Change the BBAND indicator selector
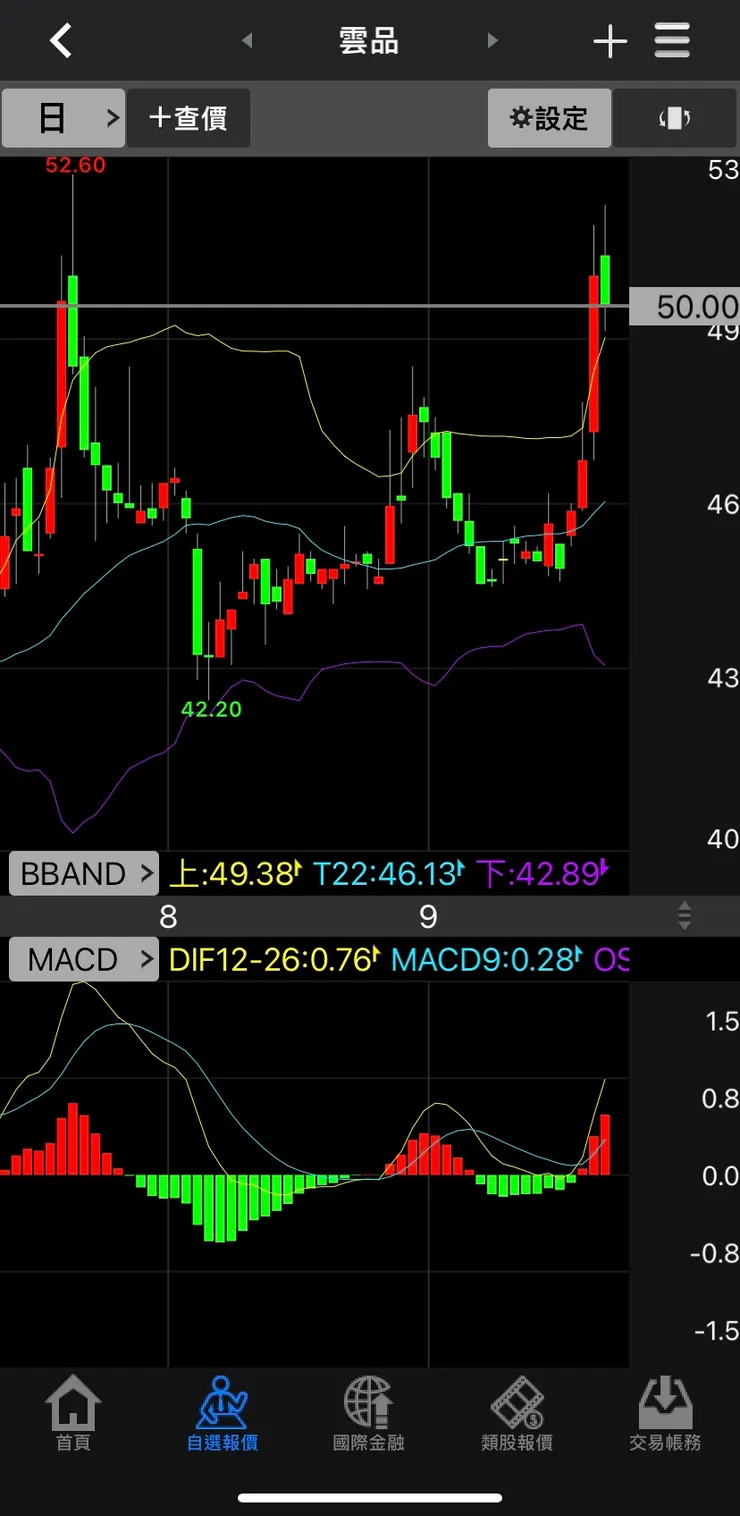The height and width of the screenshot is (1516, 740). click(84, 874)
